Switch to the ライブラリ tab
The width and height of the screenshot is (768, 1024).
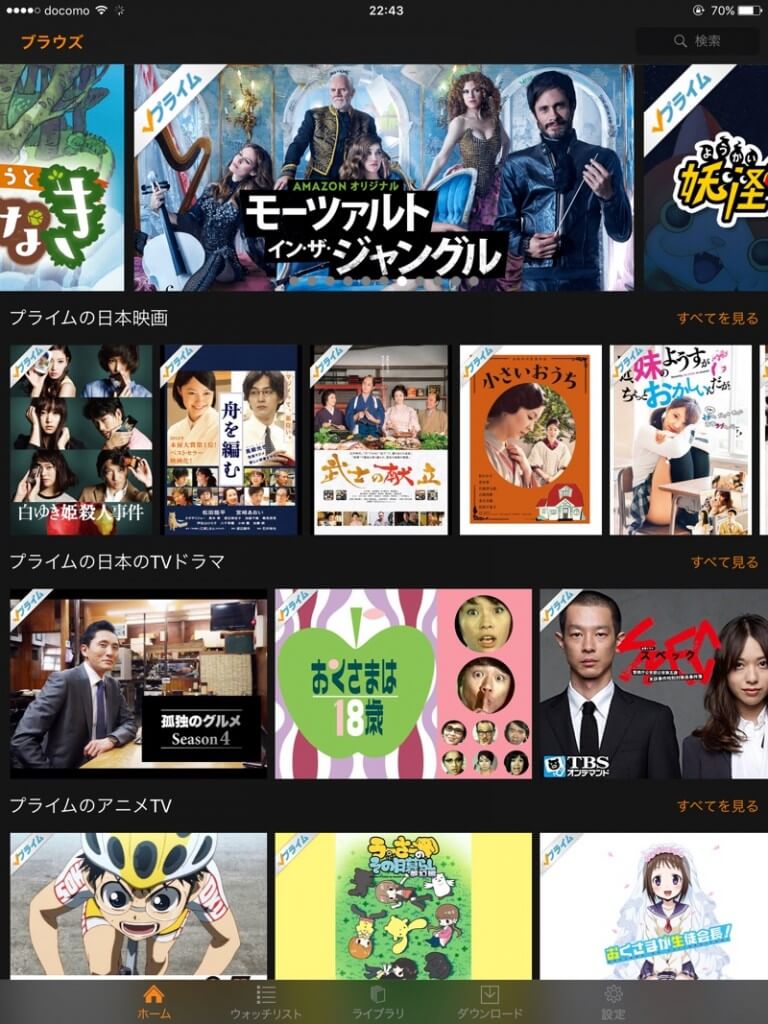click(x=378, y=1001)
